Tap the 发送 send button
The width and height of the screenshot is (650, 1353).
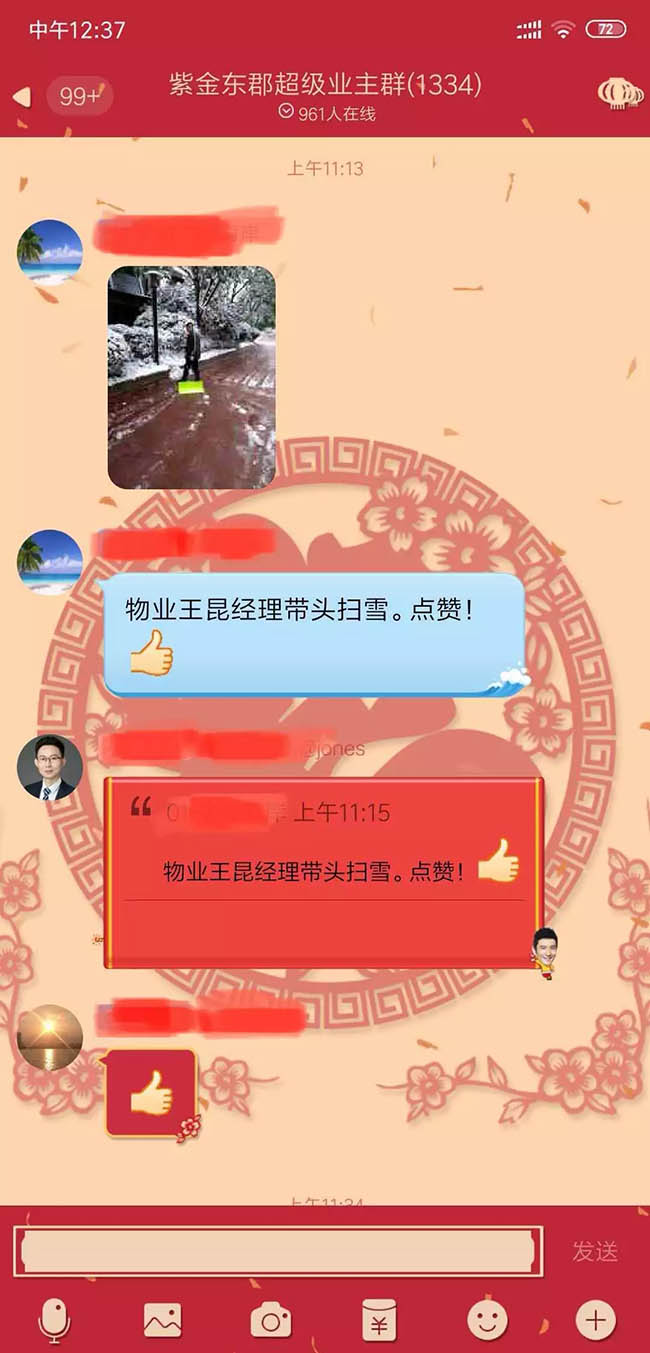pyautogui.click(x=595, y=1251)
